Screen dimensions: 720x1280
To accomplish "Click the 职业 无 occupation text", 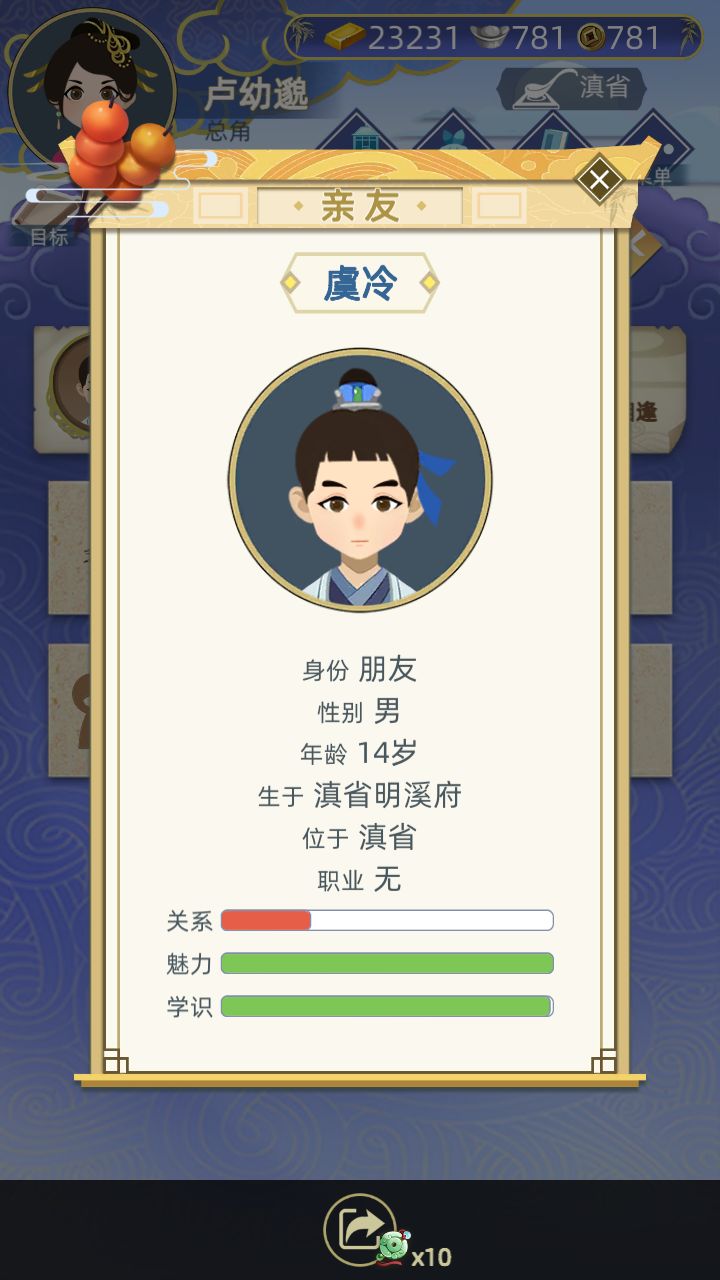I will (360, 881).
